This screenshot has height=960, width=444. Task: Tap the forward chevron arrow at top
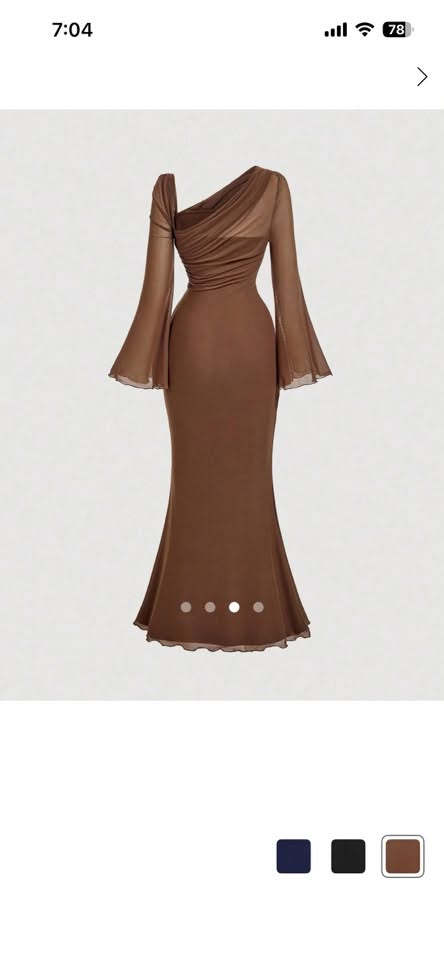click(x=422, y=77)
